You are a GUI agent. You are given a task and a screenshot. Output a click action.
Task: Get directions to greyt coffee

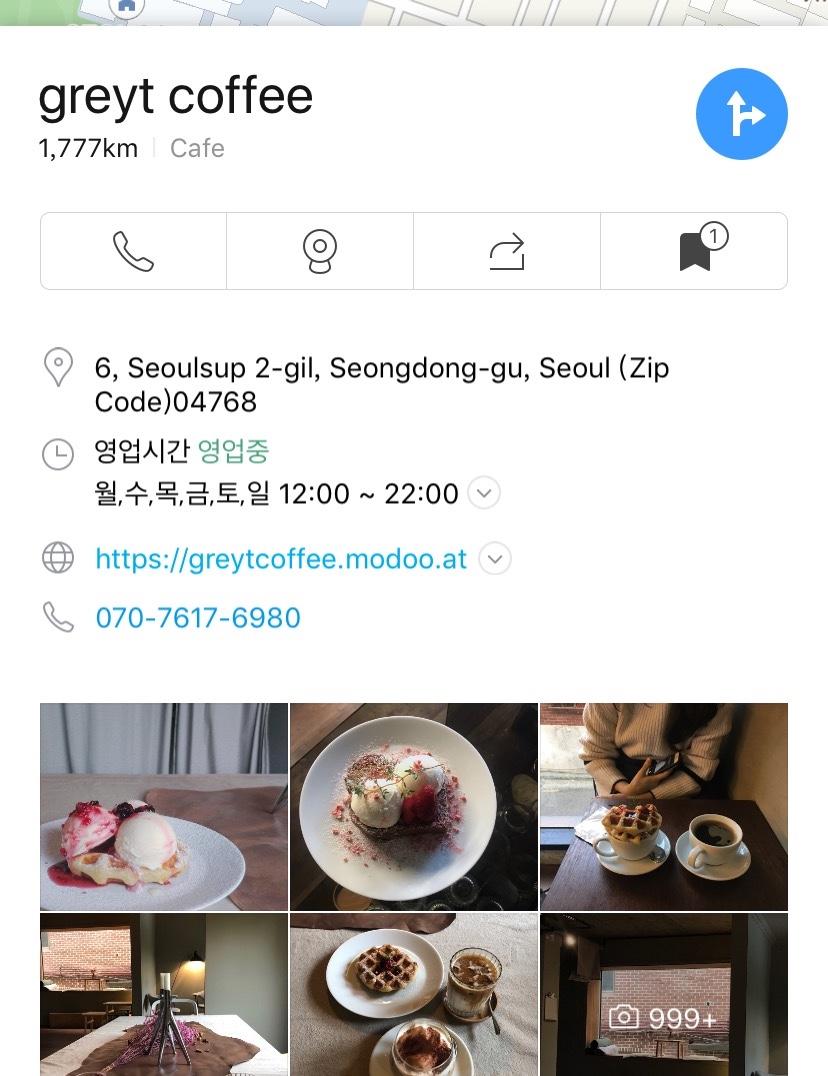(x=741, y=114)
